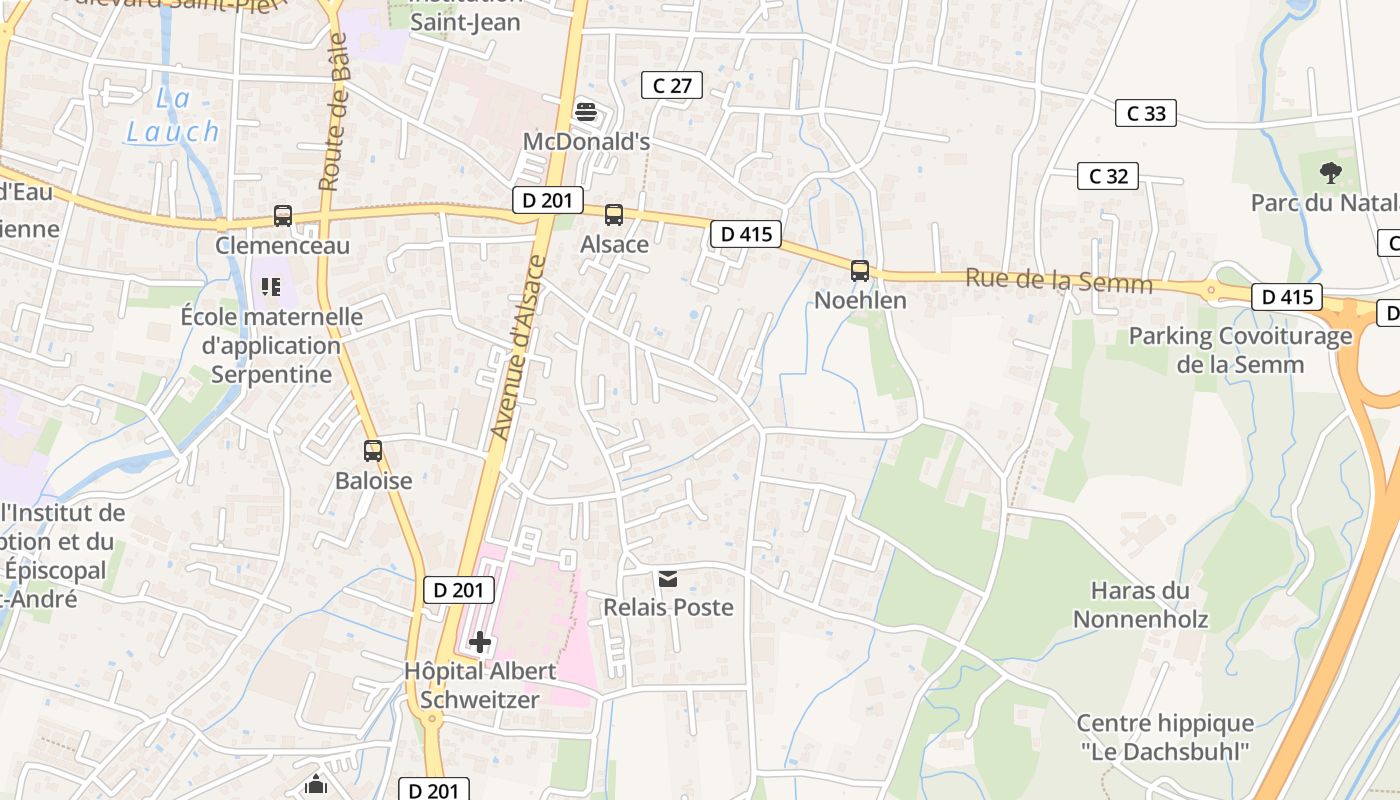This screenshot has width=1400, height=800.
Task: Select the Noehlen bus stop
Action: click(860, 271)
